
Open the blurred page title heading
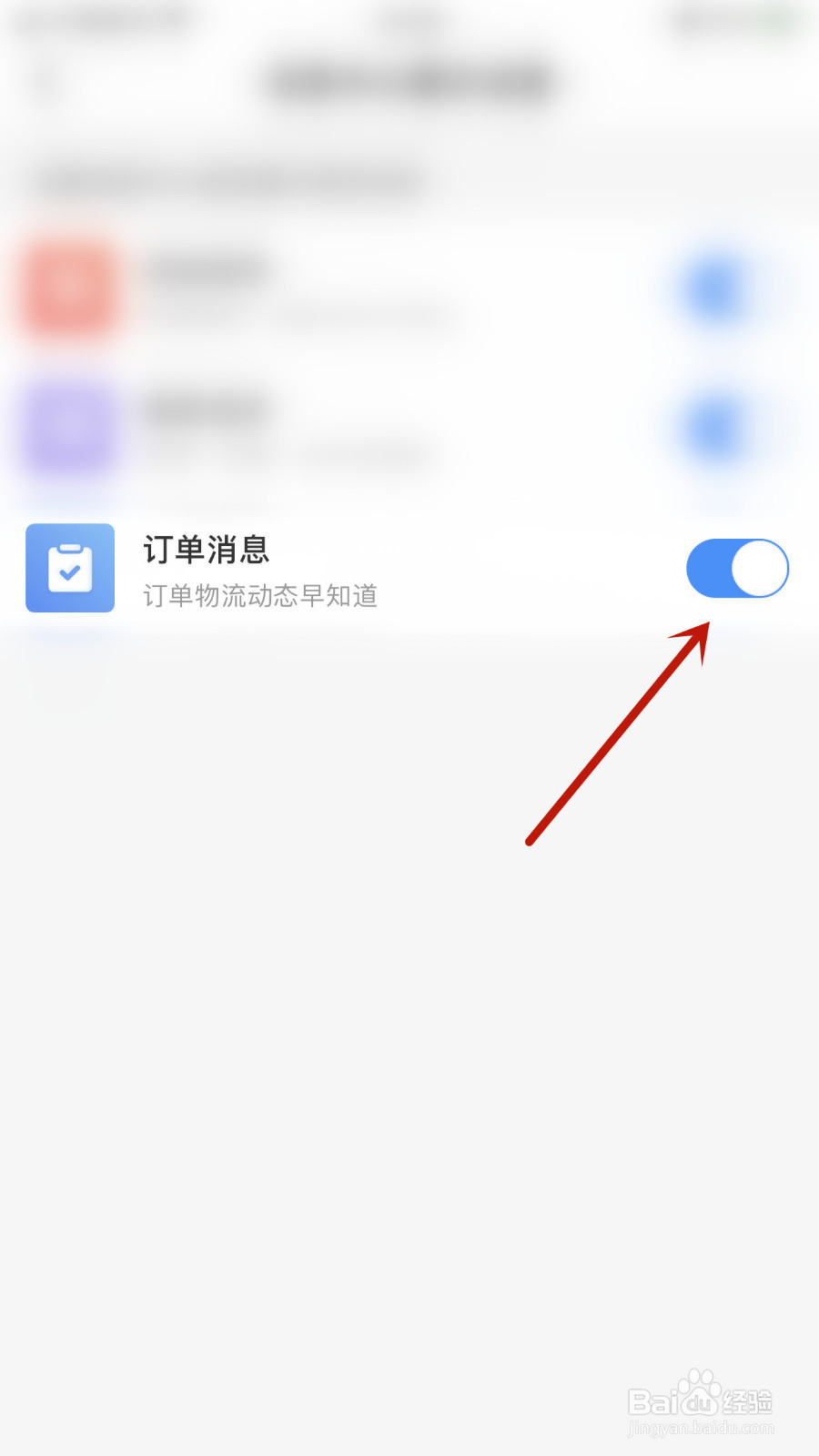coord(409,80)
